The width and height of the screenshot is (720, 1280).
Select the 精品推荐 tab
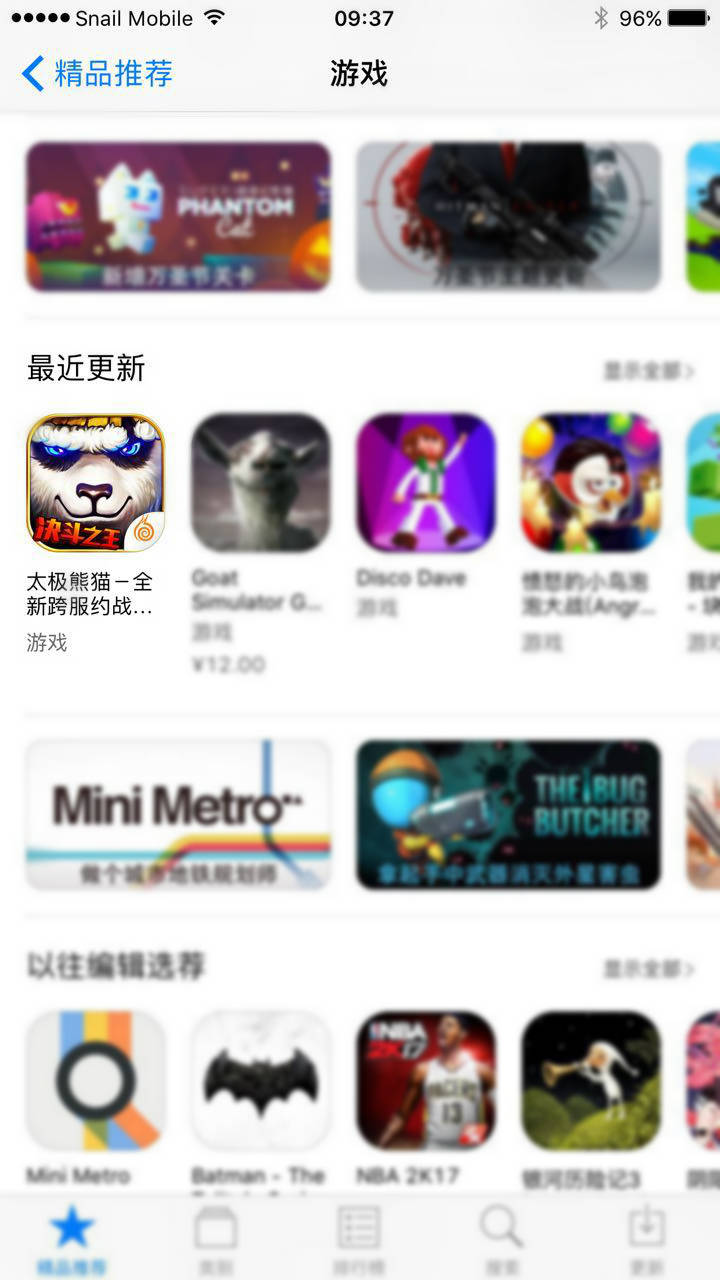(x=72, y=1240)
